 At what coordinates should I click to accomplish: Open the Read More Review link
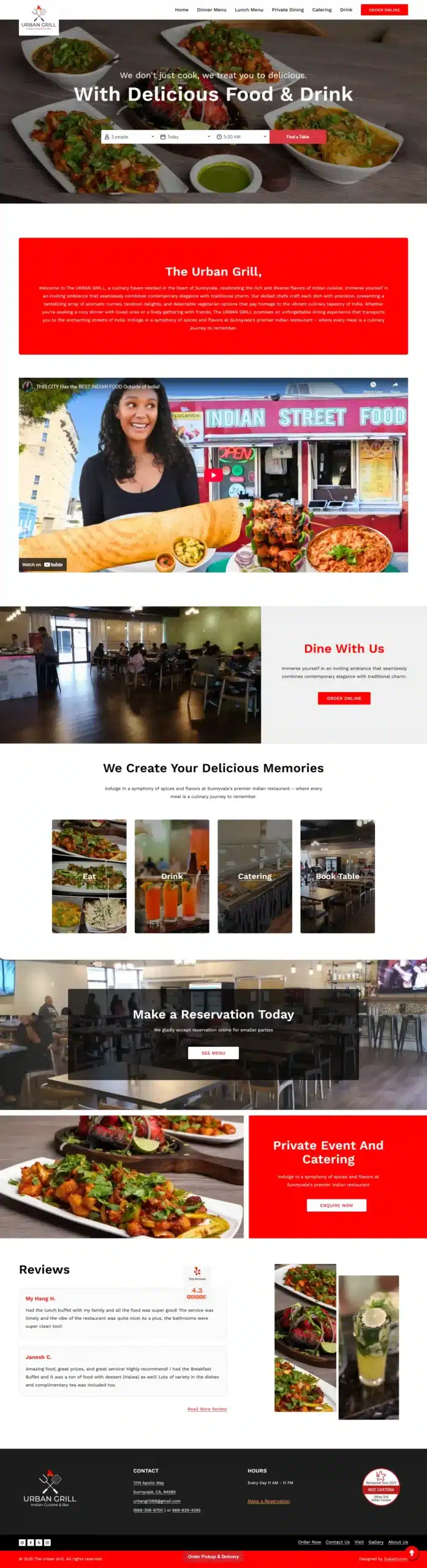207,1409
